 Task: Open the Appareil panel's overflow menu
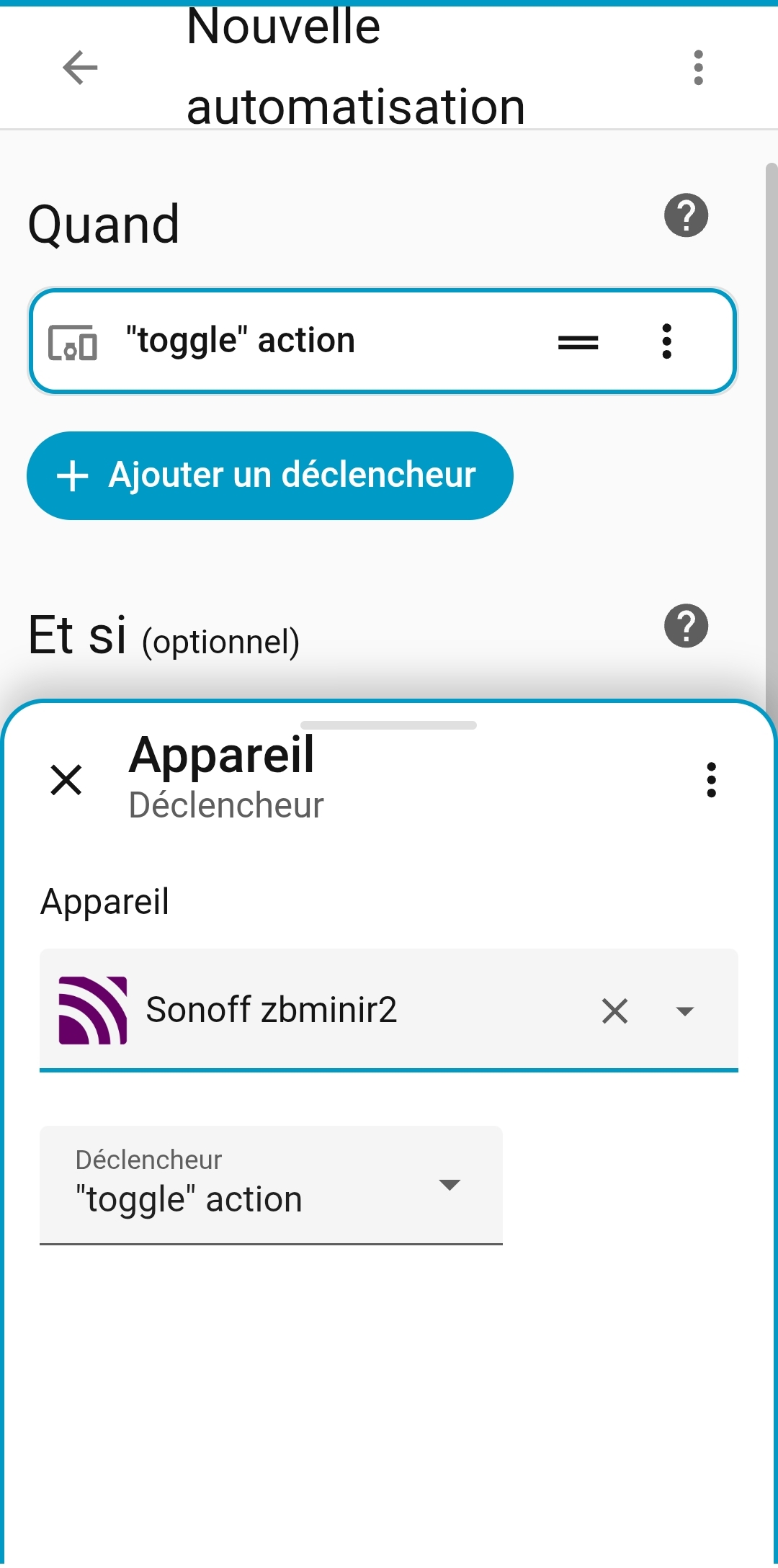tap(711, 780)
